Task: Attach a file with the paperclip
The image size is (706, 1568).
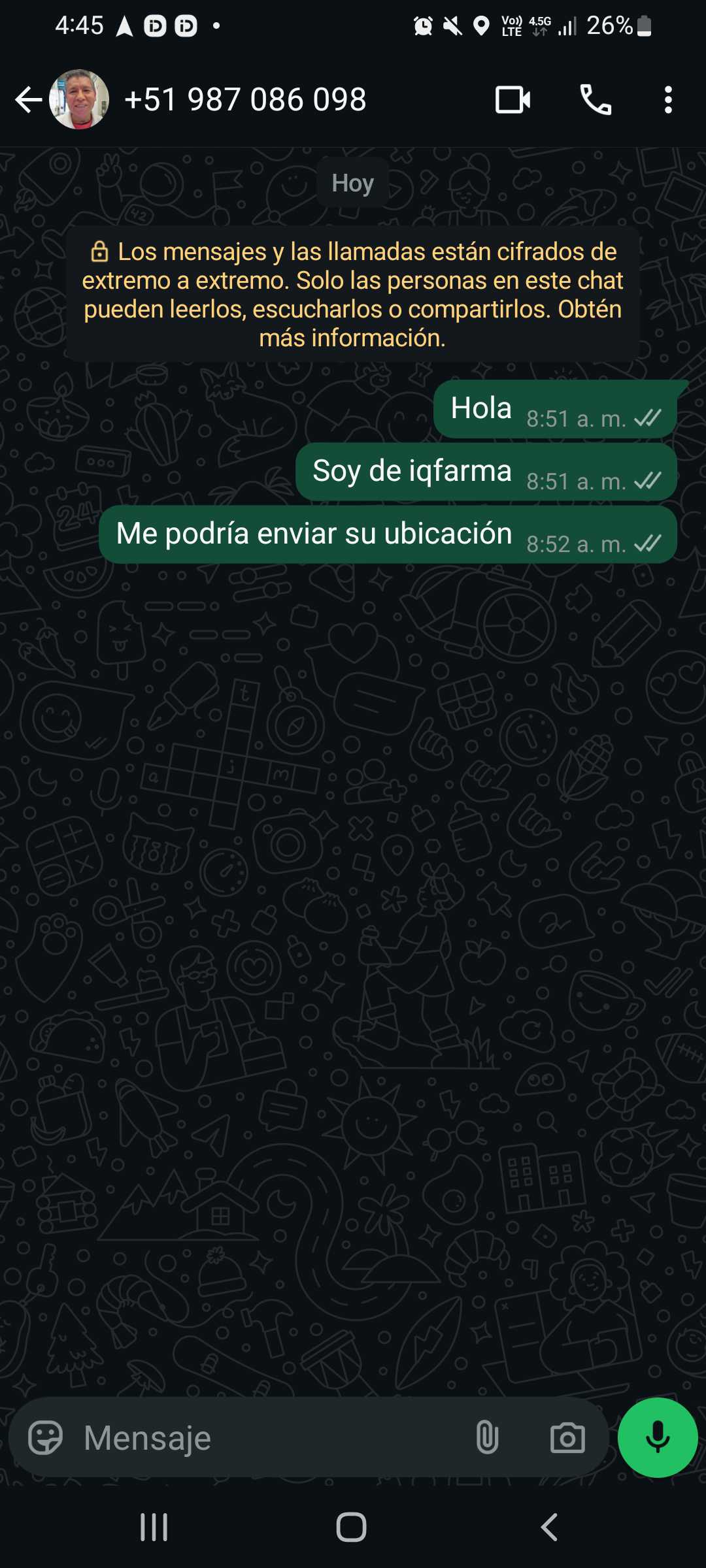Action: coord(487,1438)
